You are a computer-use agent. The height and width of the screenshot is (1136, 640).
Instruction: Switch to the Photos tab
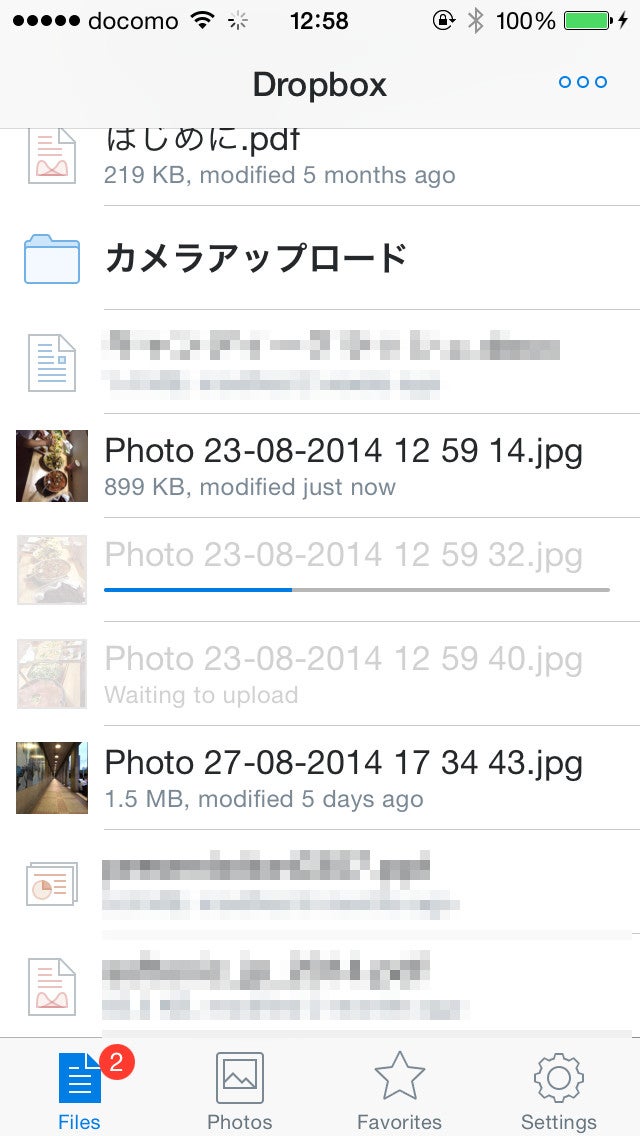point(240,1089)
